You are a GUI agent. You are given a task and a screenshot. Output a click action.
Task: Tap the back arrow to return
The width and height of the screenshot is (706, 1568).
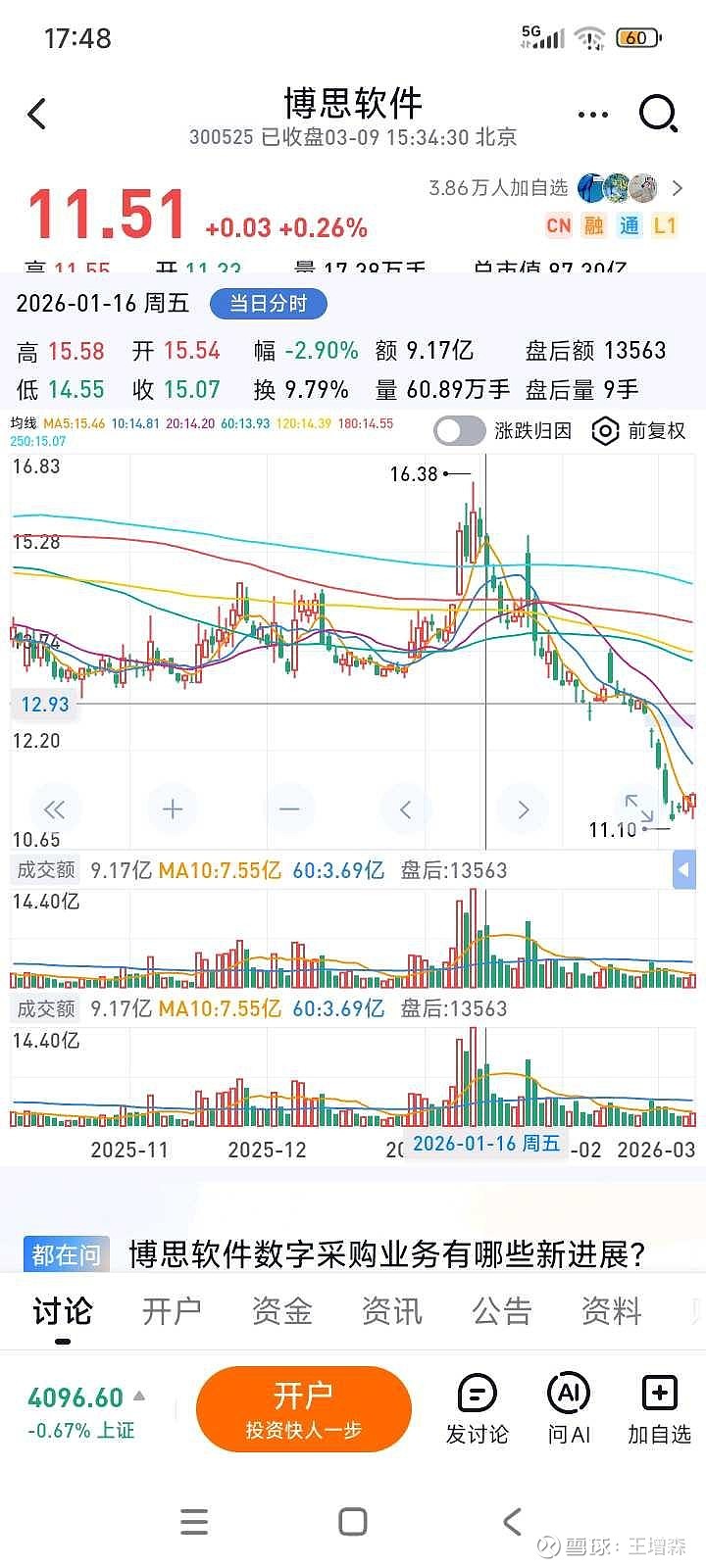(37, 114)
